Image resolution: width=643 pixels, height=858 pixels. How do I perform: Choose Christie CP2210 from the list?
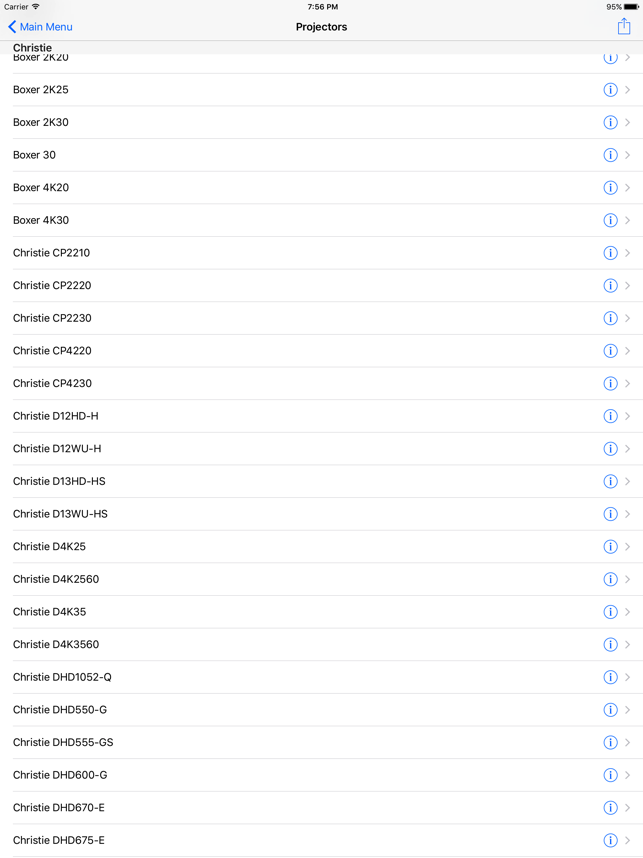(x=300, y=253)
